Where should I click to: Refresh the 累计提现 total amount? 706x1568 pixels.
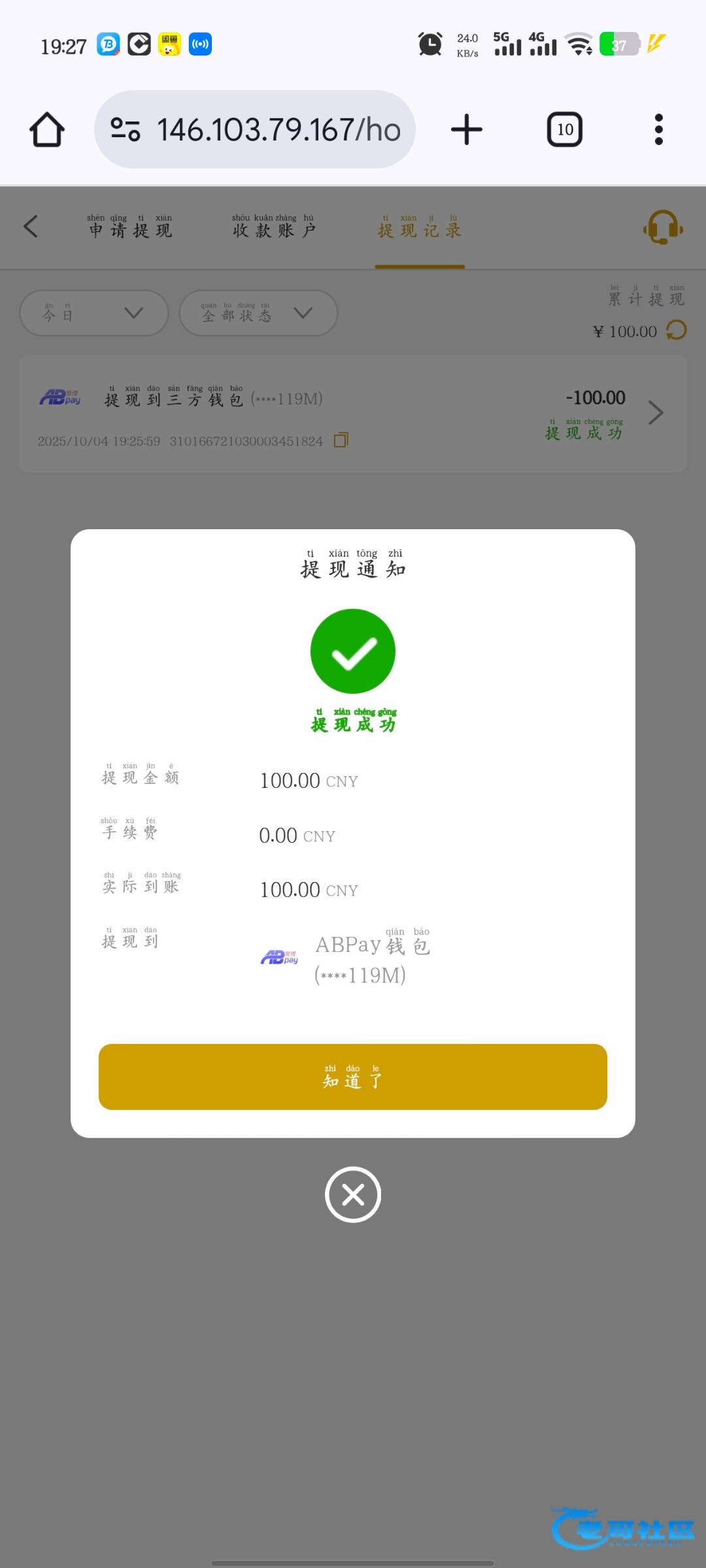677,331
